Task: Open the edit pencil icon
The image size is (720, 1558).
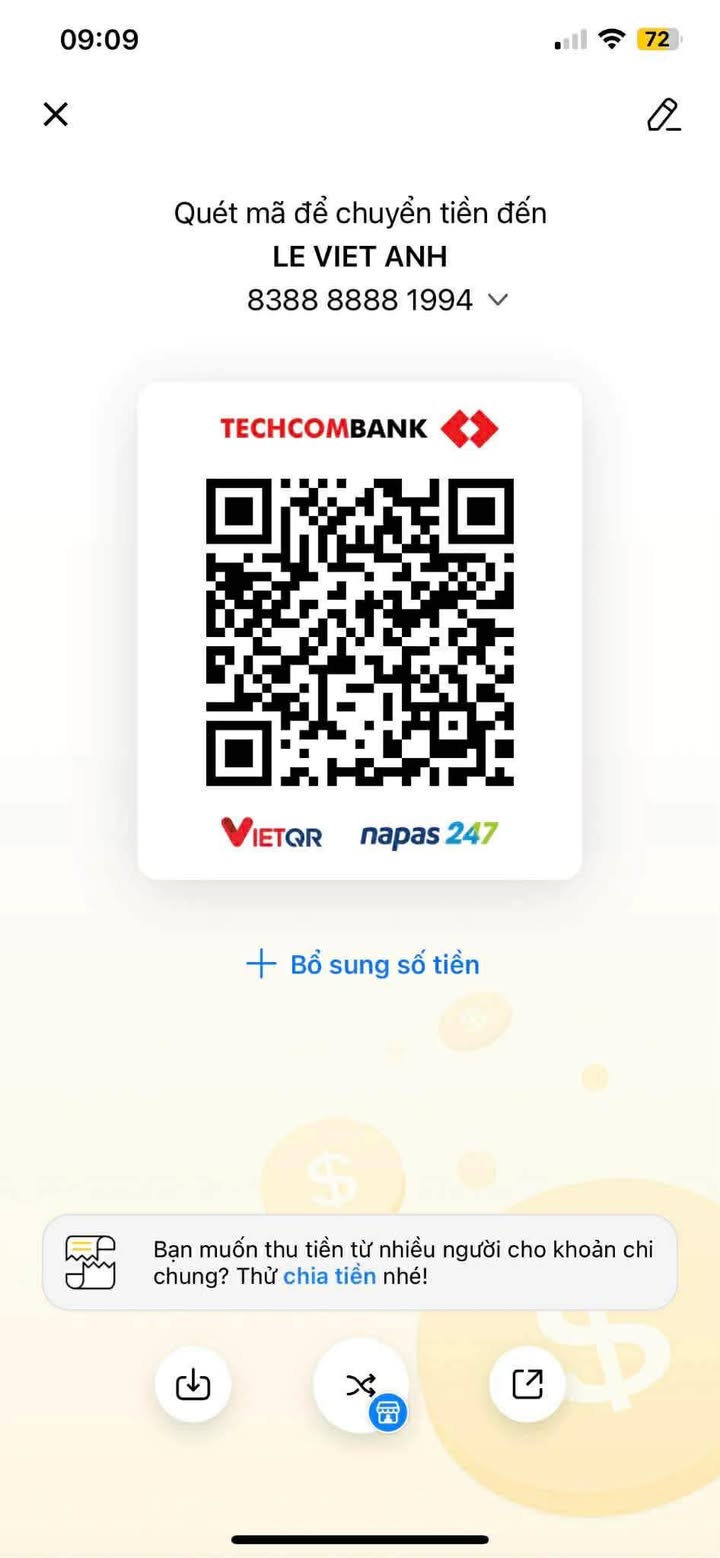Action: click(x=663, y=115)
